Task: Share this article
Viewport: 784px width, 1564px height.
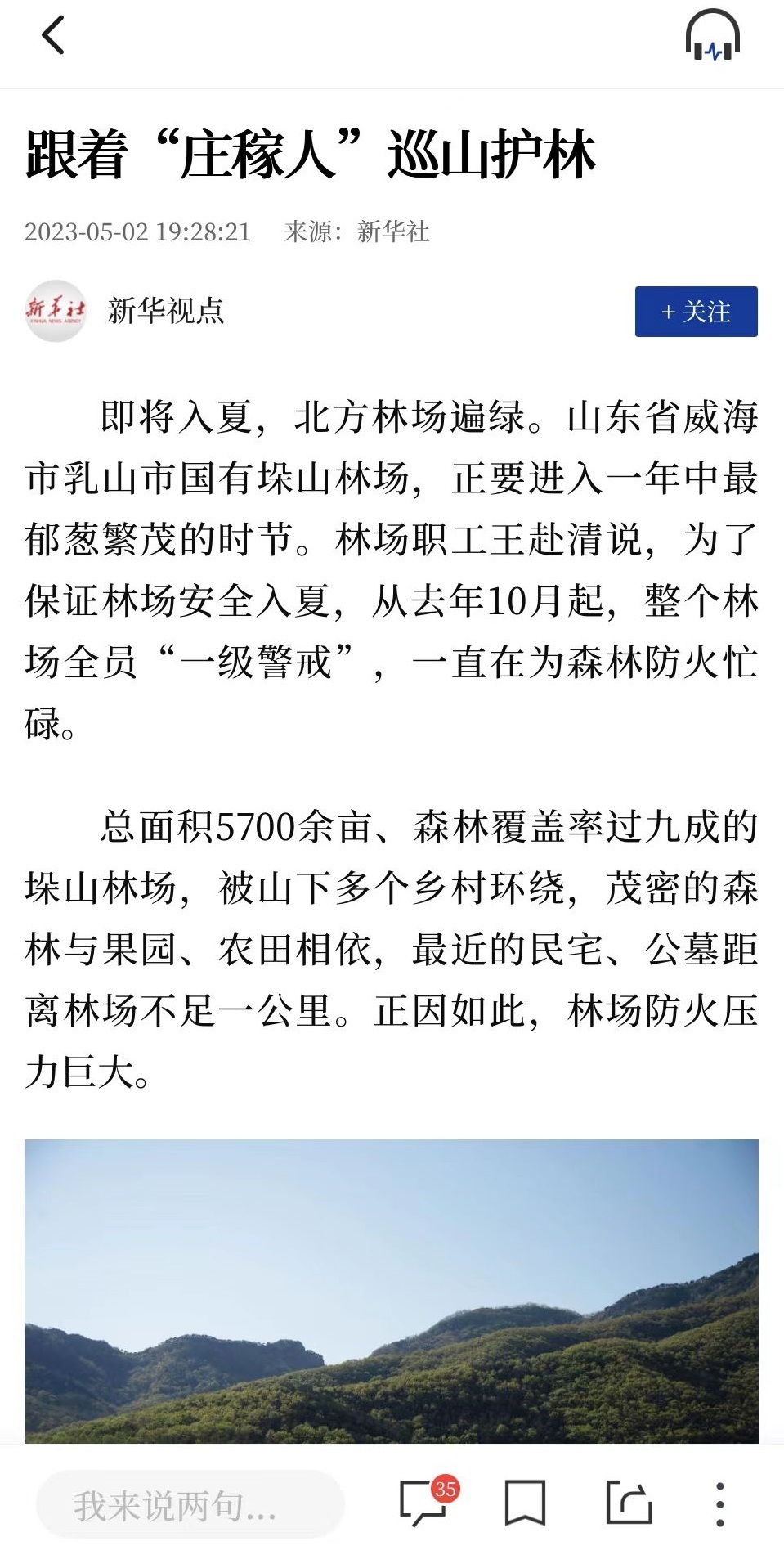Action: [x=629, y=1503]
